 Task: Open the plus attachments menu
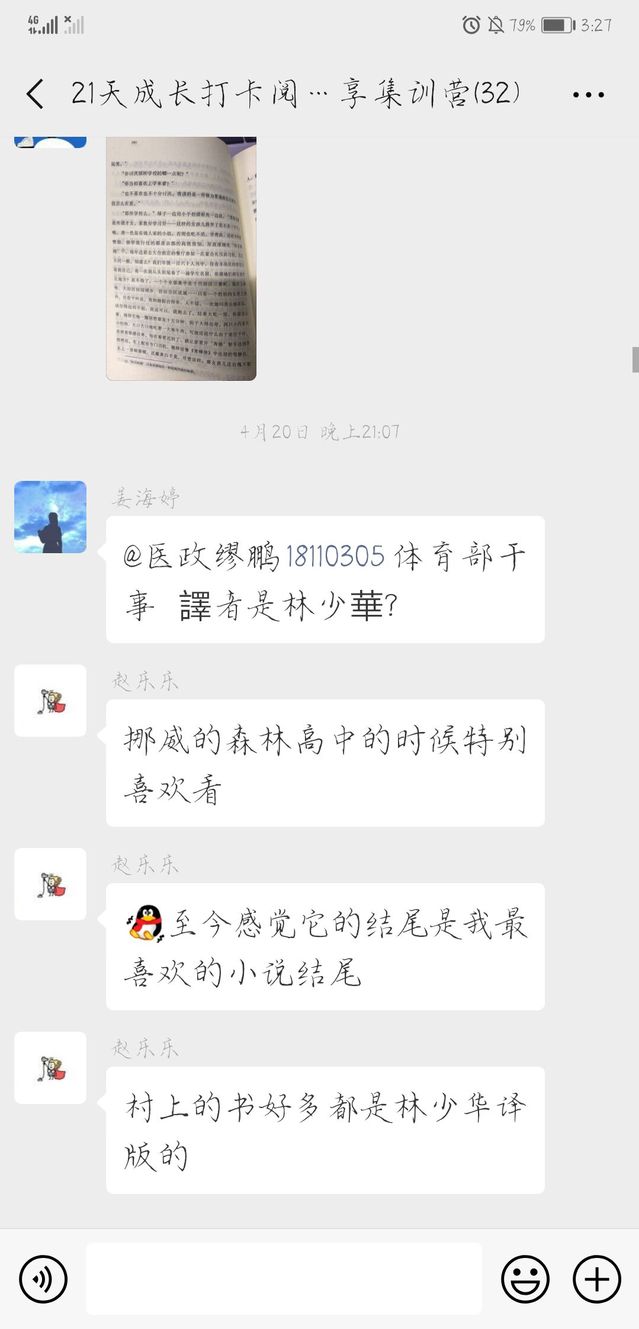tap(597, 1279)
